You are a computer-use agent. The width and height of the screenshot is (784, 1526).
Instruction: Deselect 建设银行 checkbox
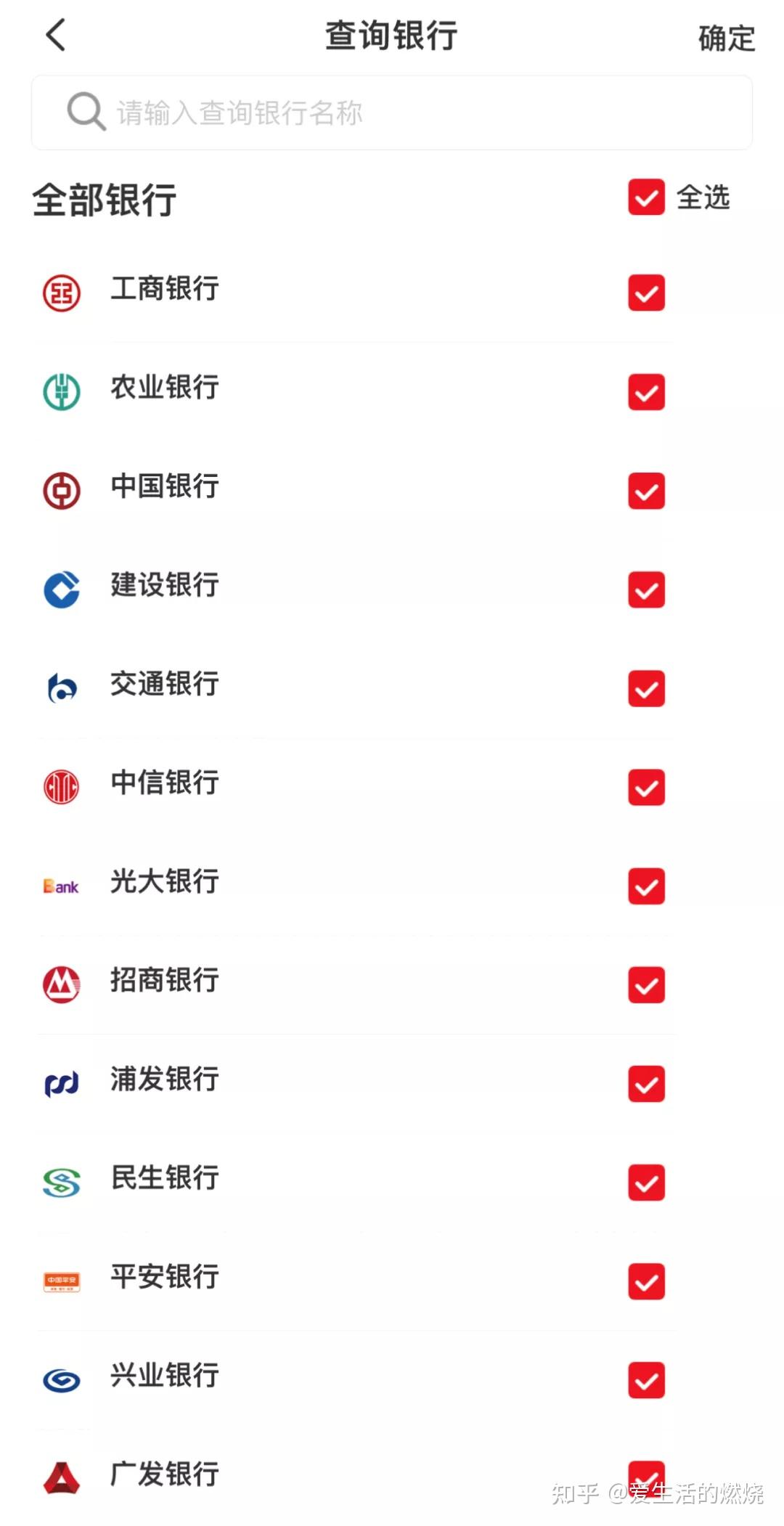tap(646, 589)
